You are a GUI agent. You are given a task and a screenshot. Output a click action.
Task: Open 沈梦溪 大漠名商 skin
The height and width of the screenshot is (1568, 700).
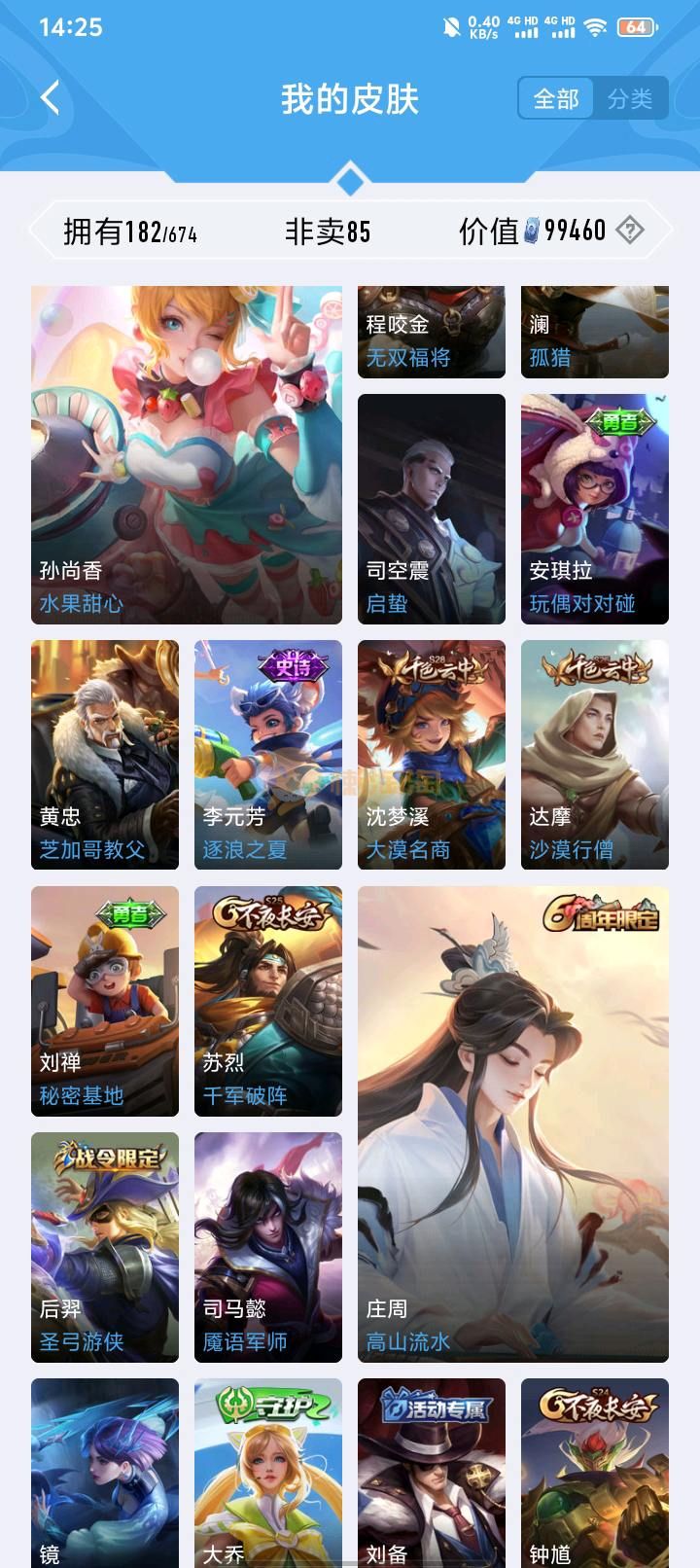click(432, 754)
